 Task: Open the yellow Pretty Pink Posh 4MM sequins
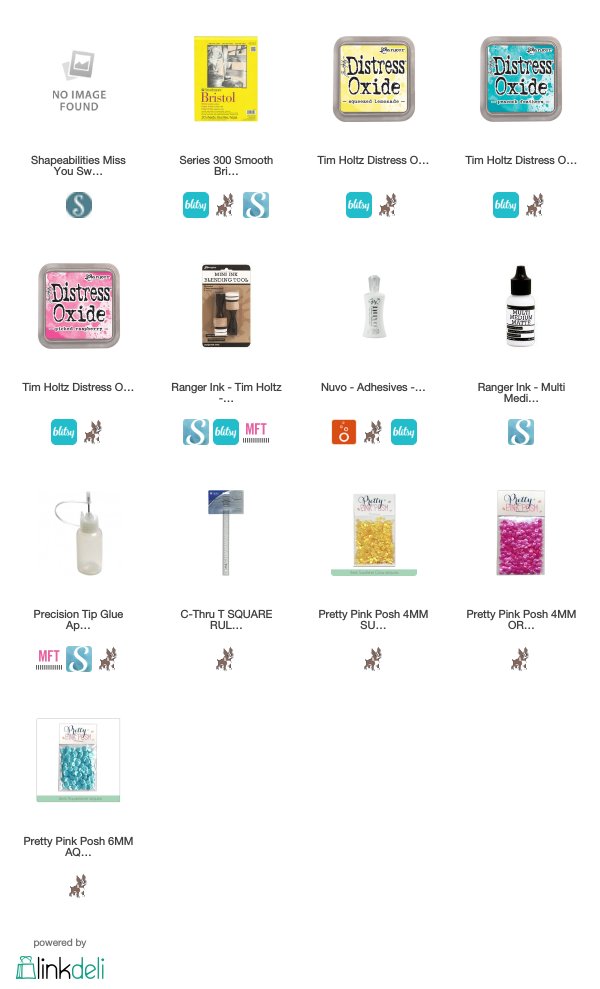(x=374, y=534)
